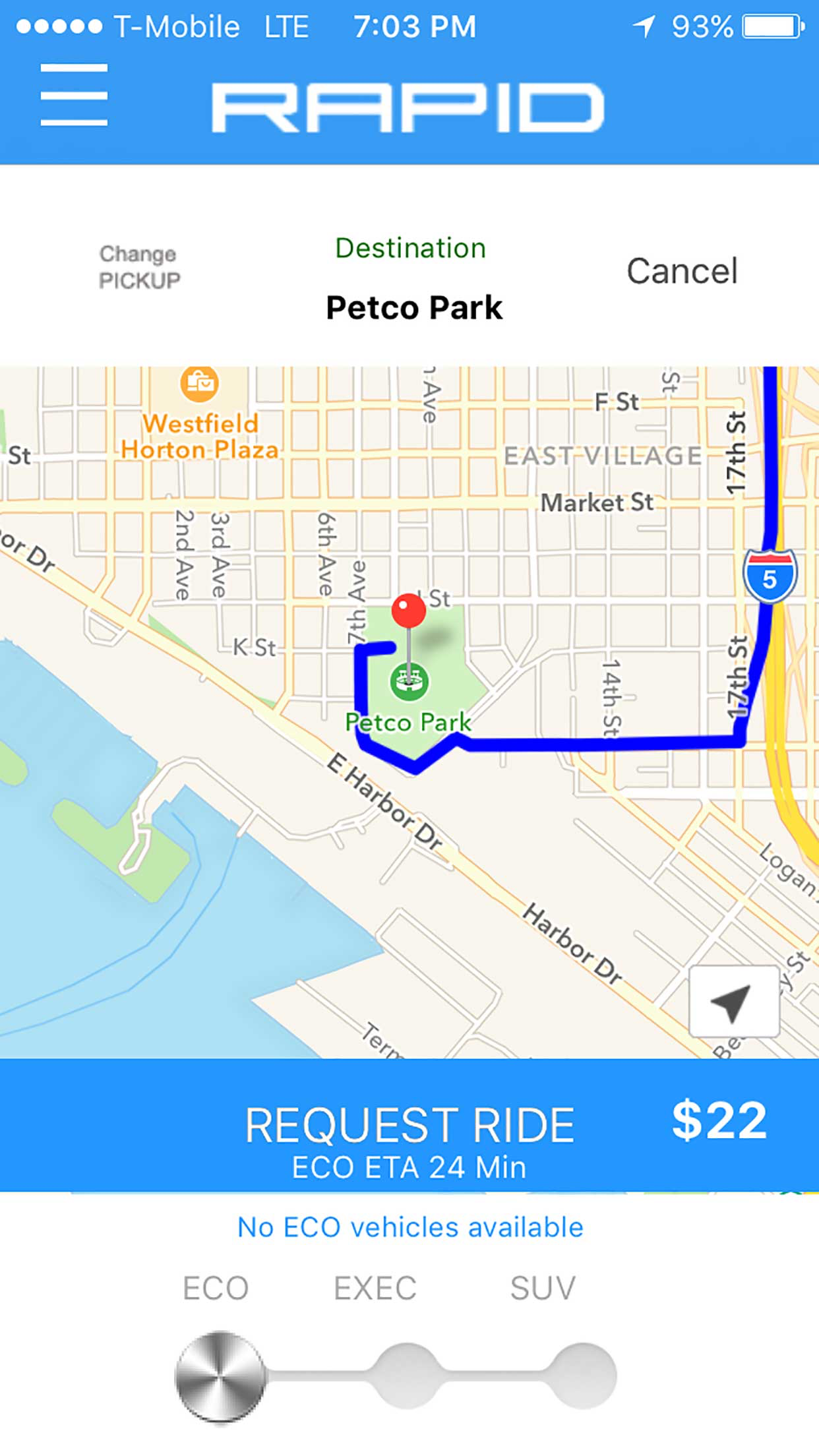
Task: Tap the red destination pin
Action: click(x=409, y=611)
